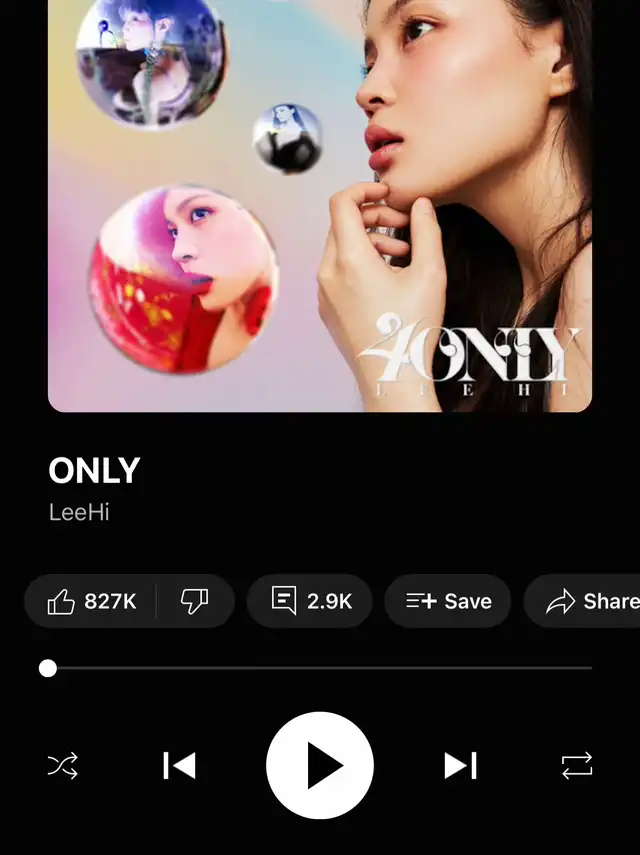Toggle shuffle mode
Viewport: 640px width, 855px height.
point(62,766)
